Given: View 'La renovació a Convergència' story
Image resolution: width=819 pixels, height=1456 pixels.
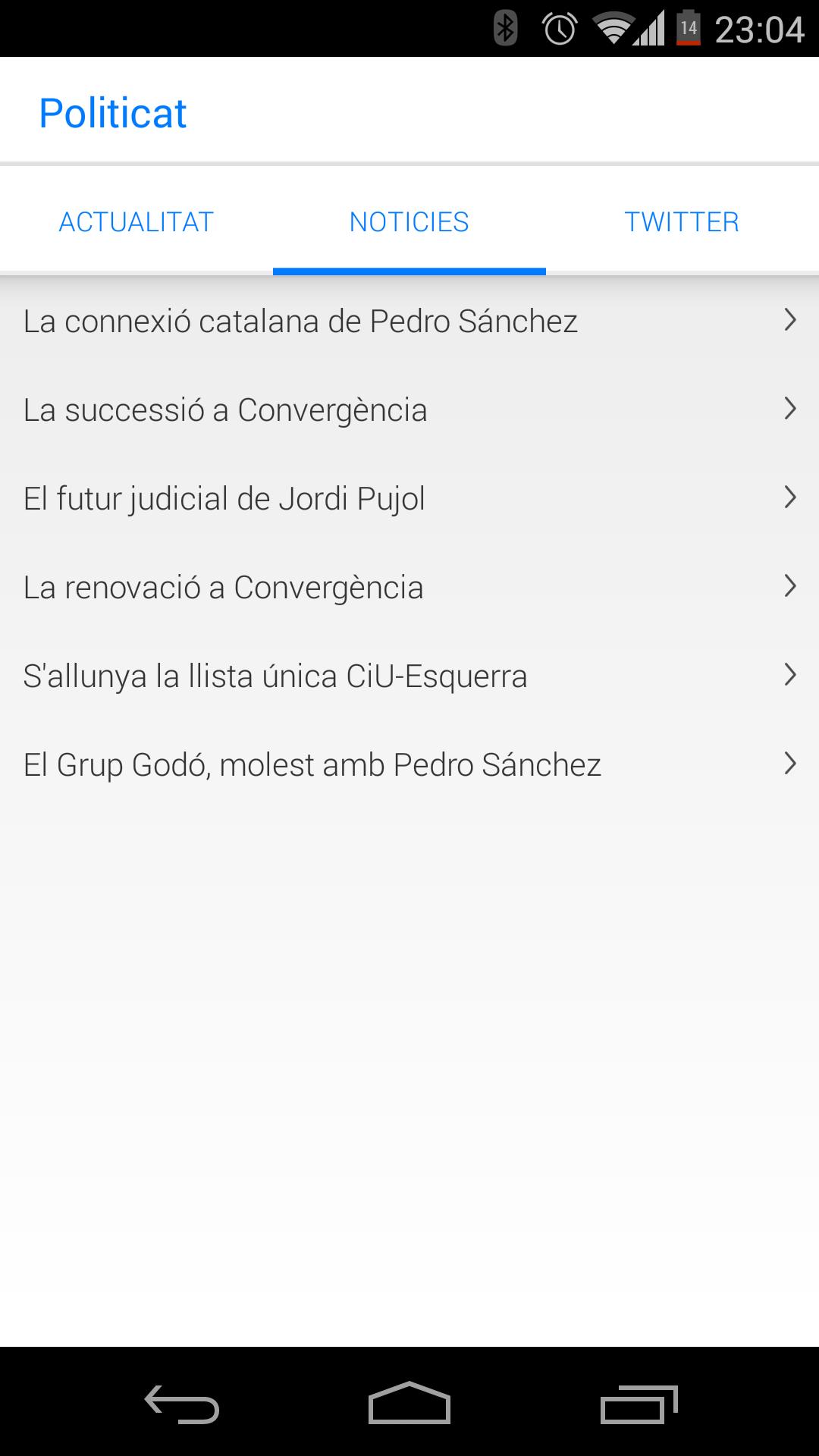Looking at the screenshot, I should [x=409, y=588].
